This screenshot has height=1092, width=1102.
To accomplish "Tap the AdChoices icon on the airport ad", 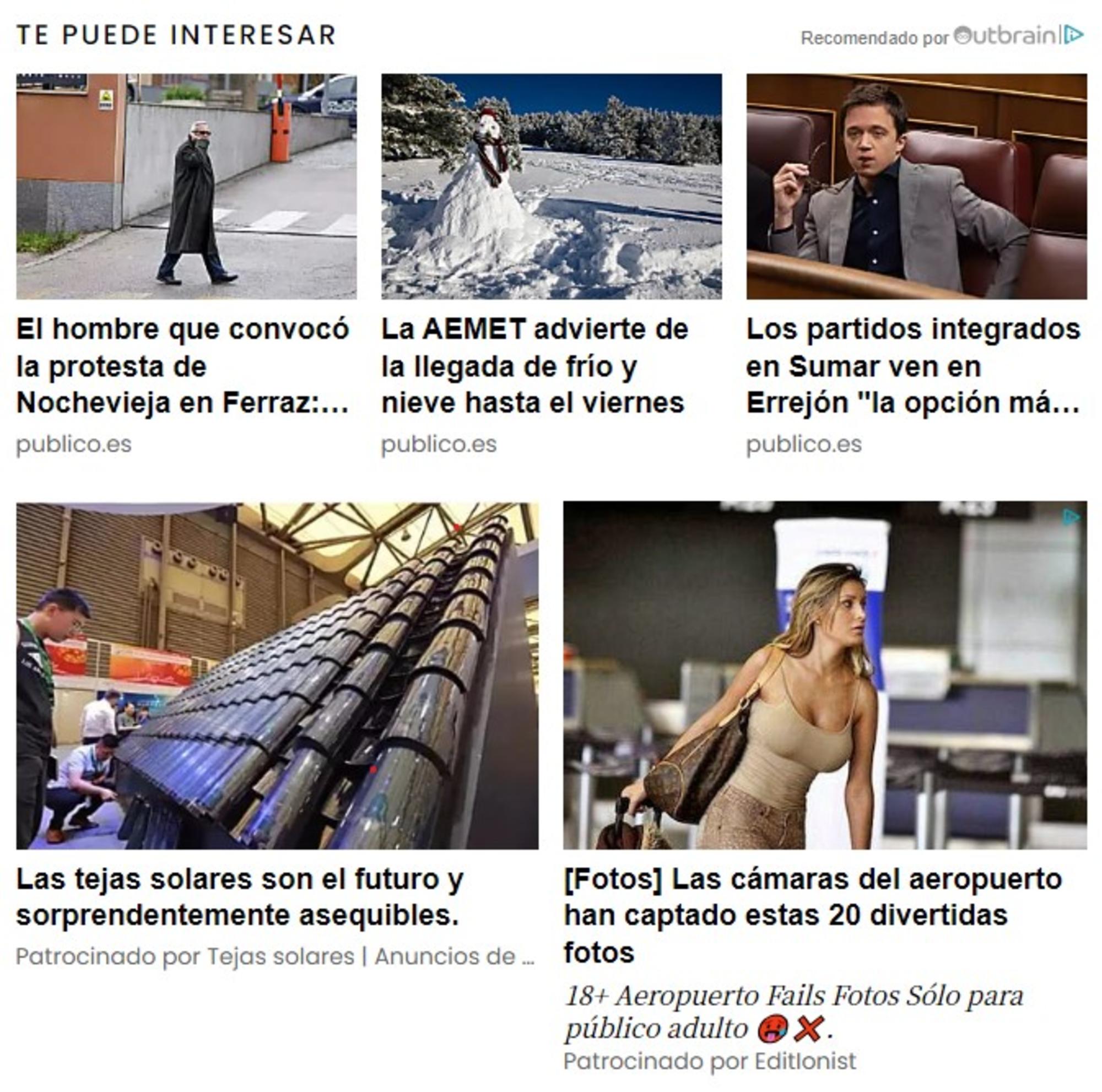I will coord(1071,517).
